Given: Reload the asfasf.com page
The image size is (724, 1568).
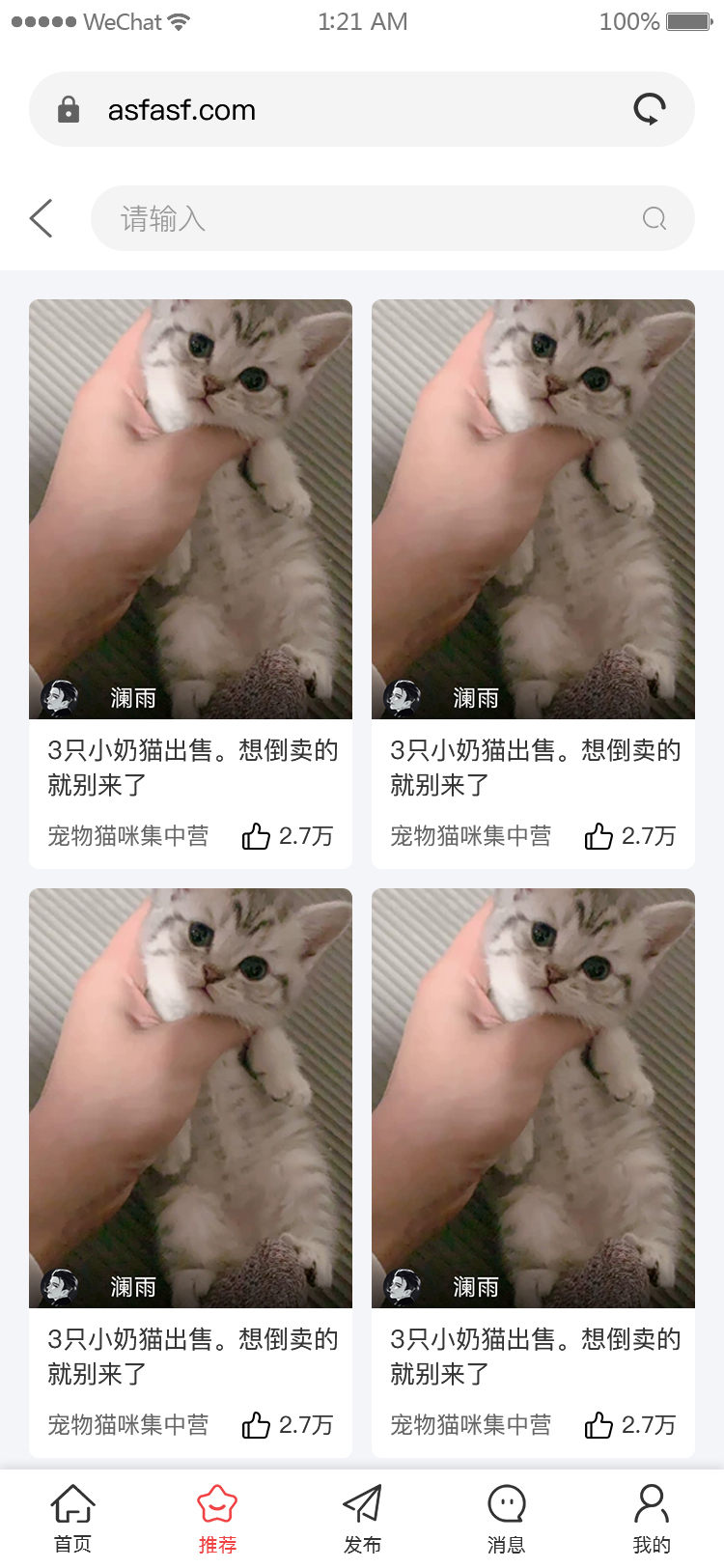Looking at the screenshot, I should tap(650, 109).
